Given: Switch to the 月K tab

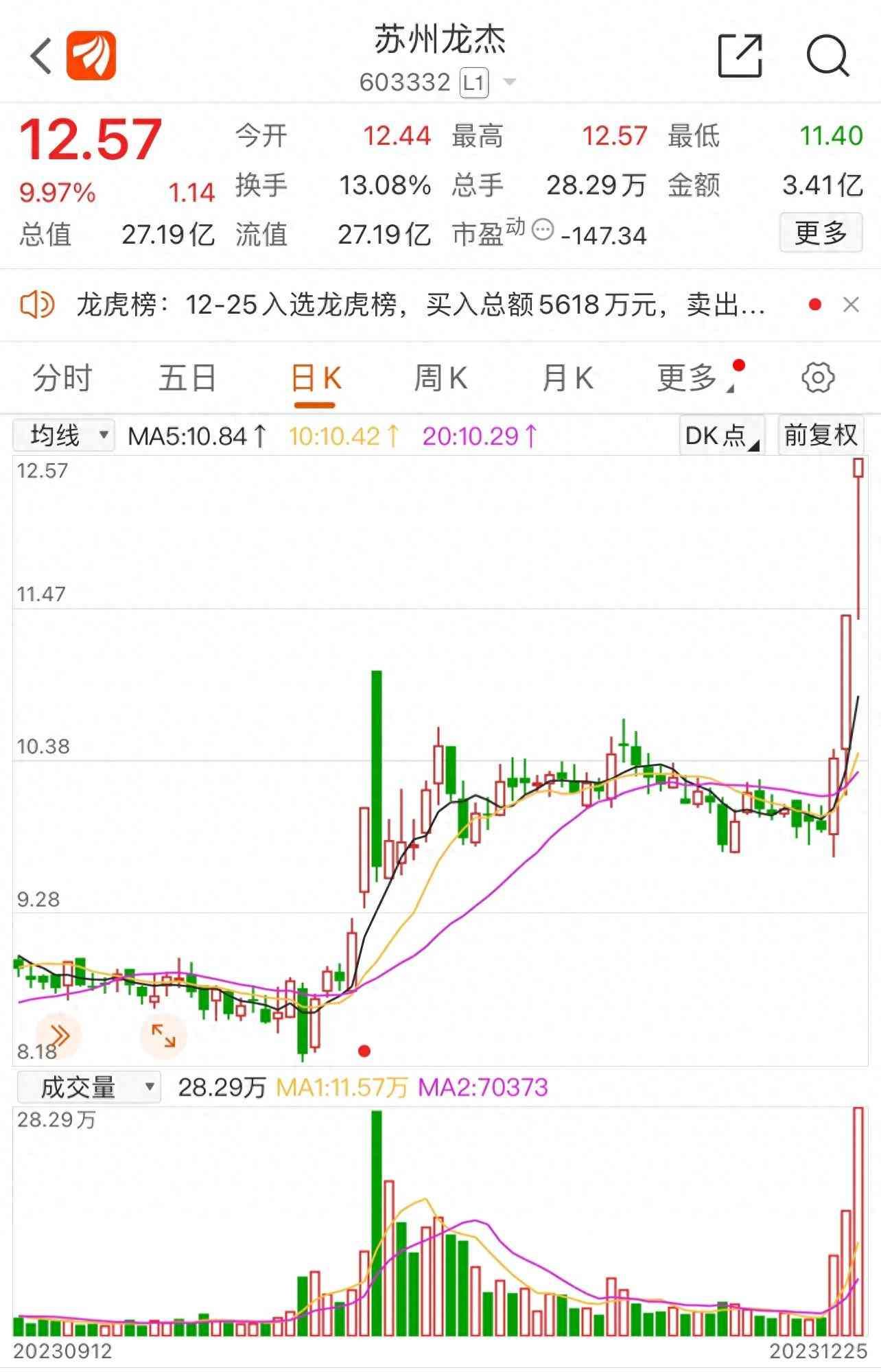Looking at the screenshot, I should (567, 378).
